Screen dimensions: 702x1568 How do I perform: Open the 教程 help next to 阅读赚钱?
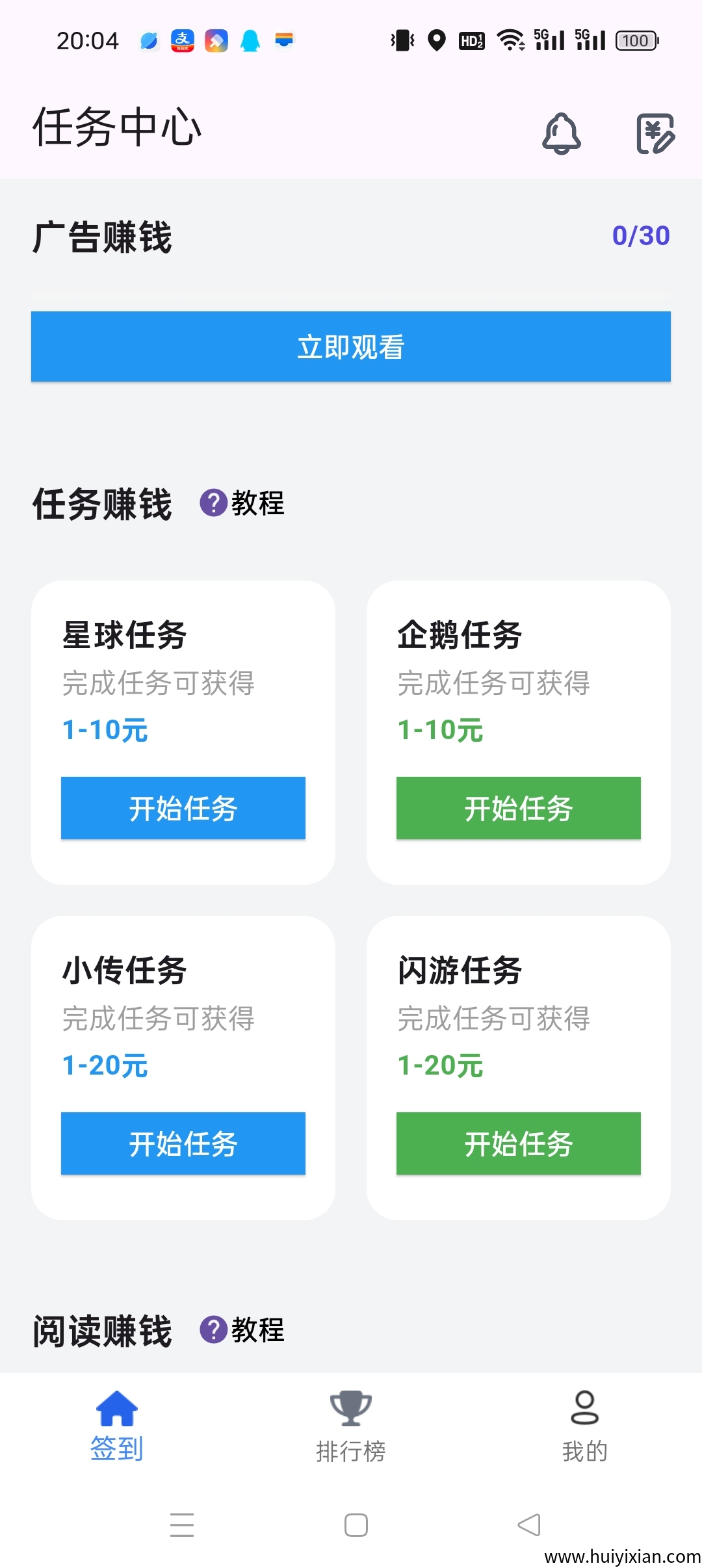click(242, 1330)
